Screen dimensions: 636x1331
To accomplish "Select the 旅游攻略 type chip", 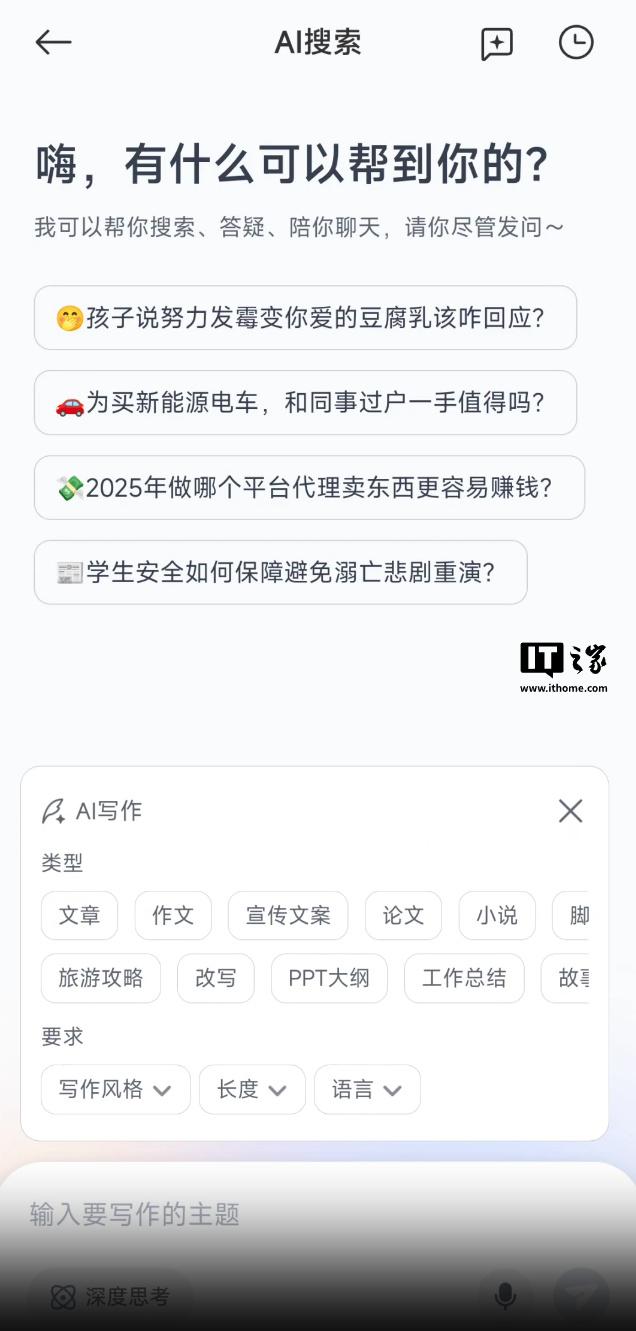I will click(x=101, y=979).
